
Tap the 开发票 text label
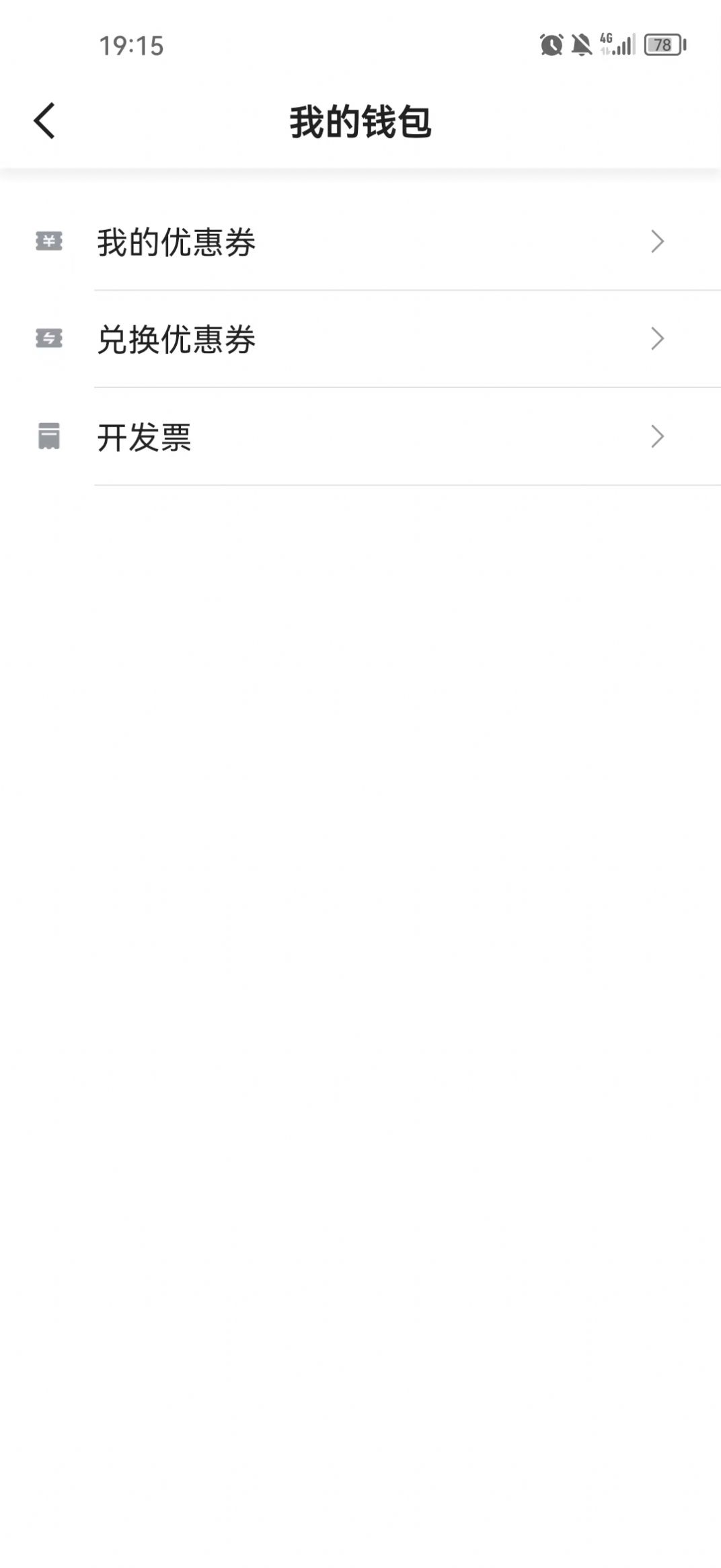click(145, 437)
